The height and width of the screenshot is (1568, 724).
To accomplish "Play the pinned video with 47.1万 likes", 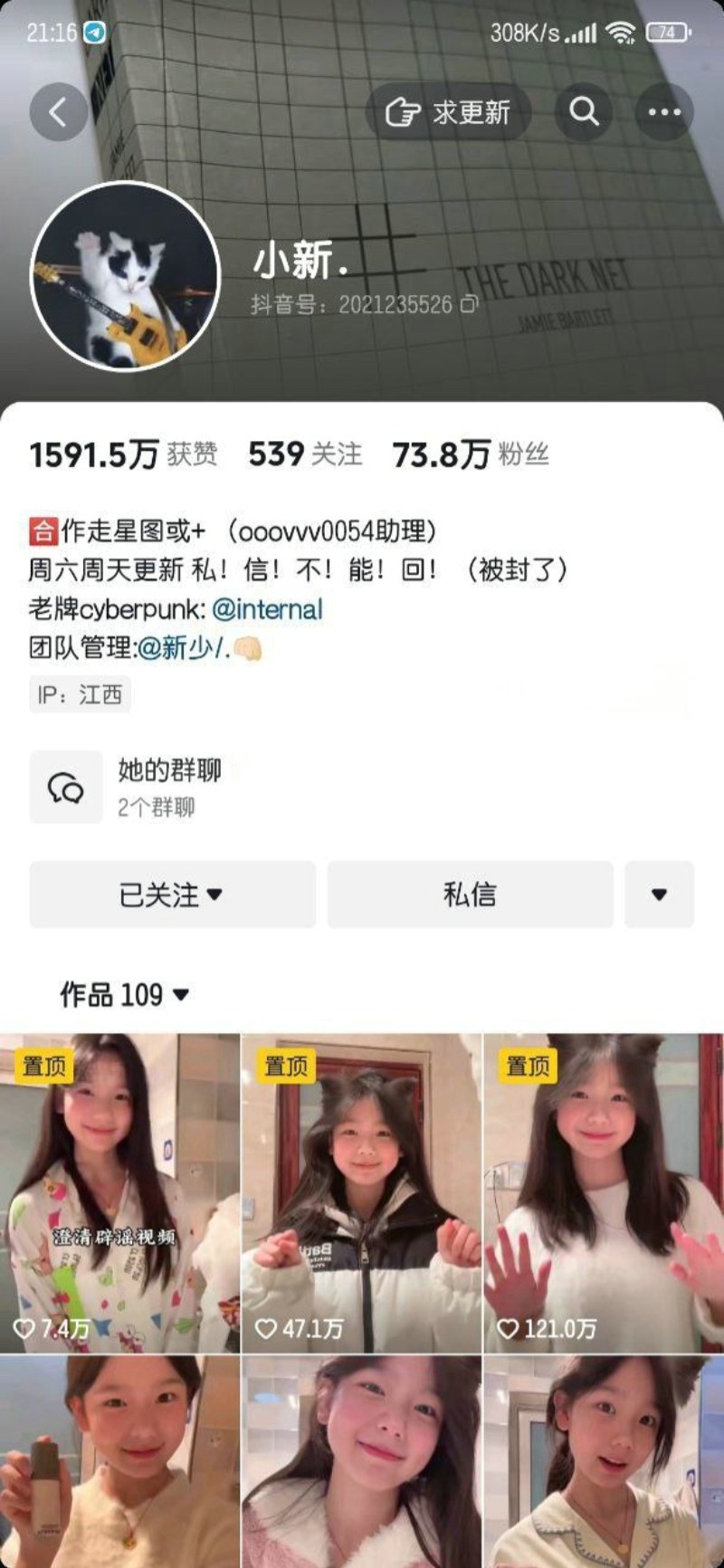I will tap(362, 1192).
